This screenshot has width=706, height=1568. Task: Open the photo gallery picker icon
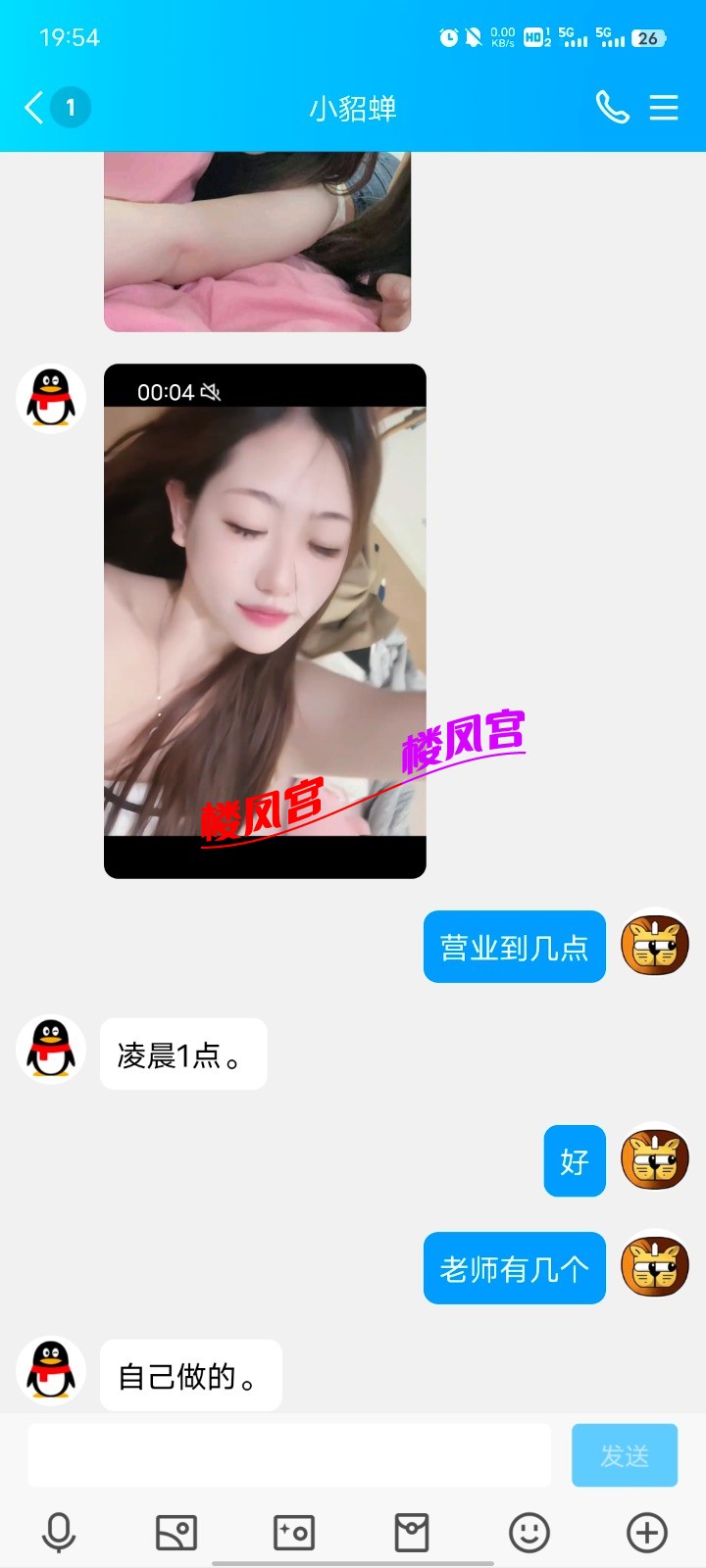tap(176, 1532)
